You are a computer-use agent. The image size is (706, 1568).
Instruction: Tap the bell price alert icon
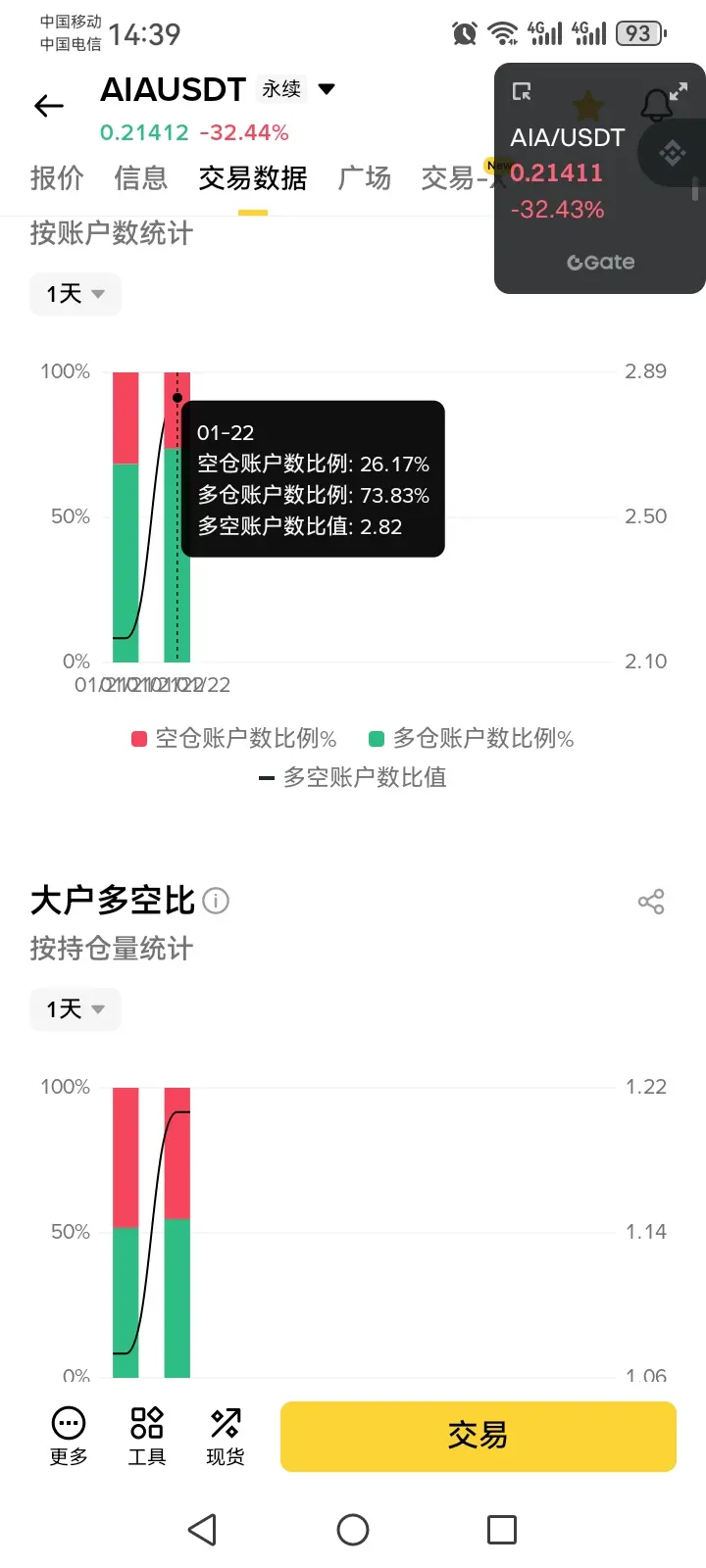pos(650,103)
